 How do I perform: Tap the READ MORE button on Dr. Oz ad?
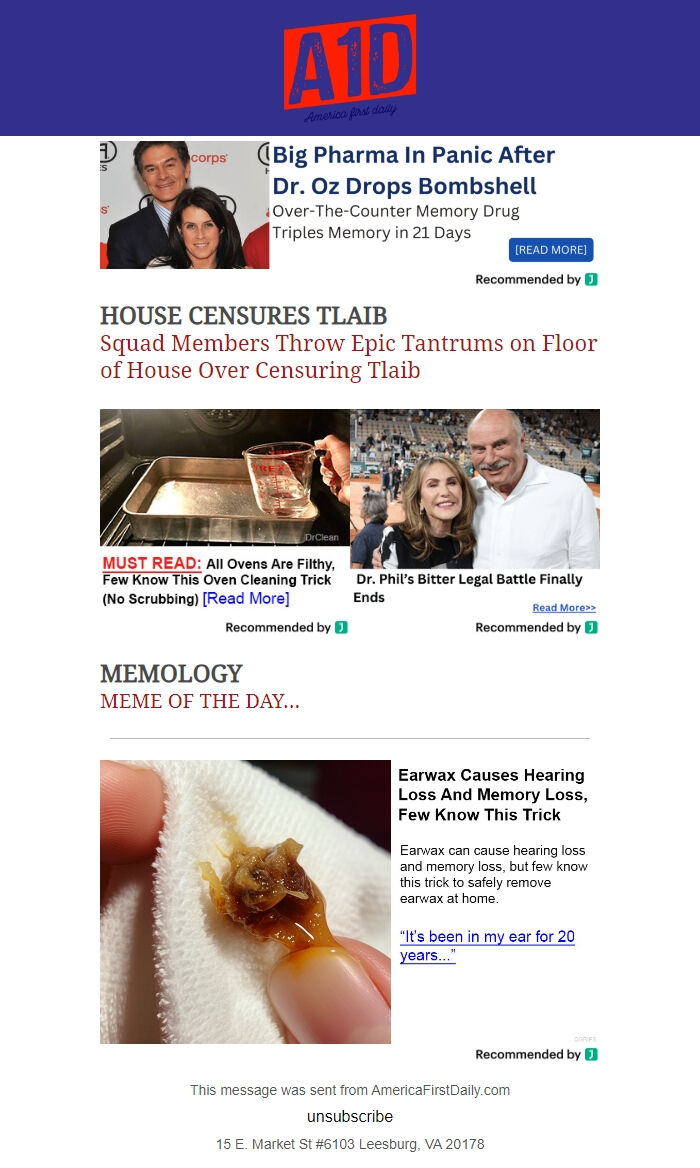550,250
